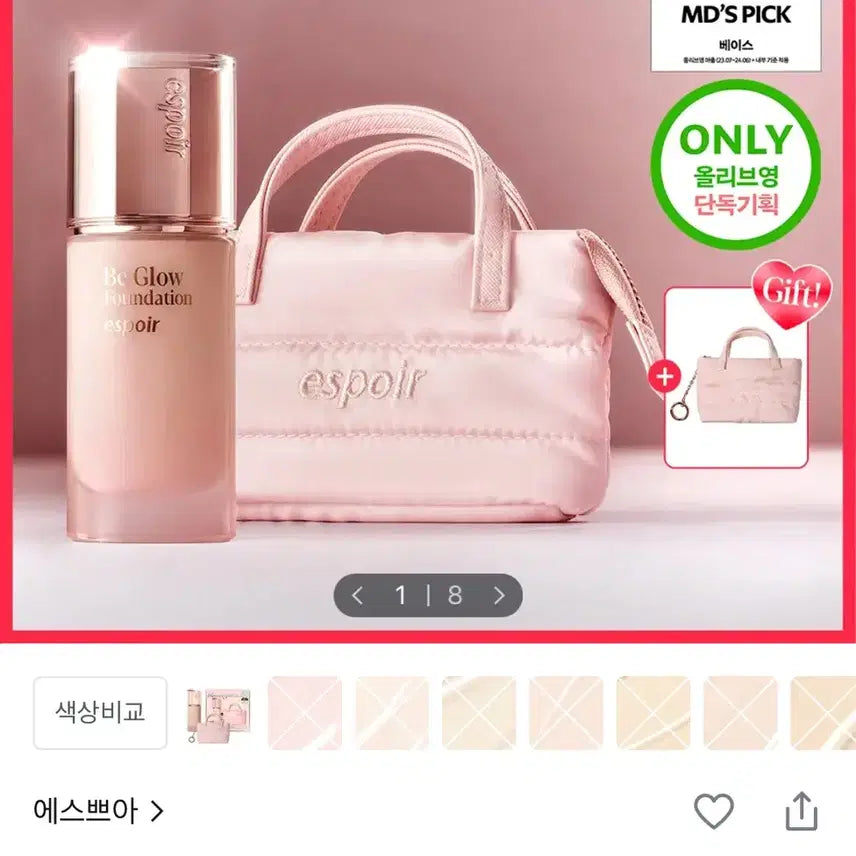Open the 에스쁘아 brand page link

(98, 809)
